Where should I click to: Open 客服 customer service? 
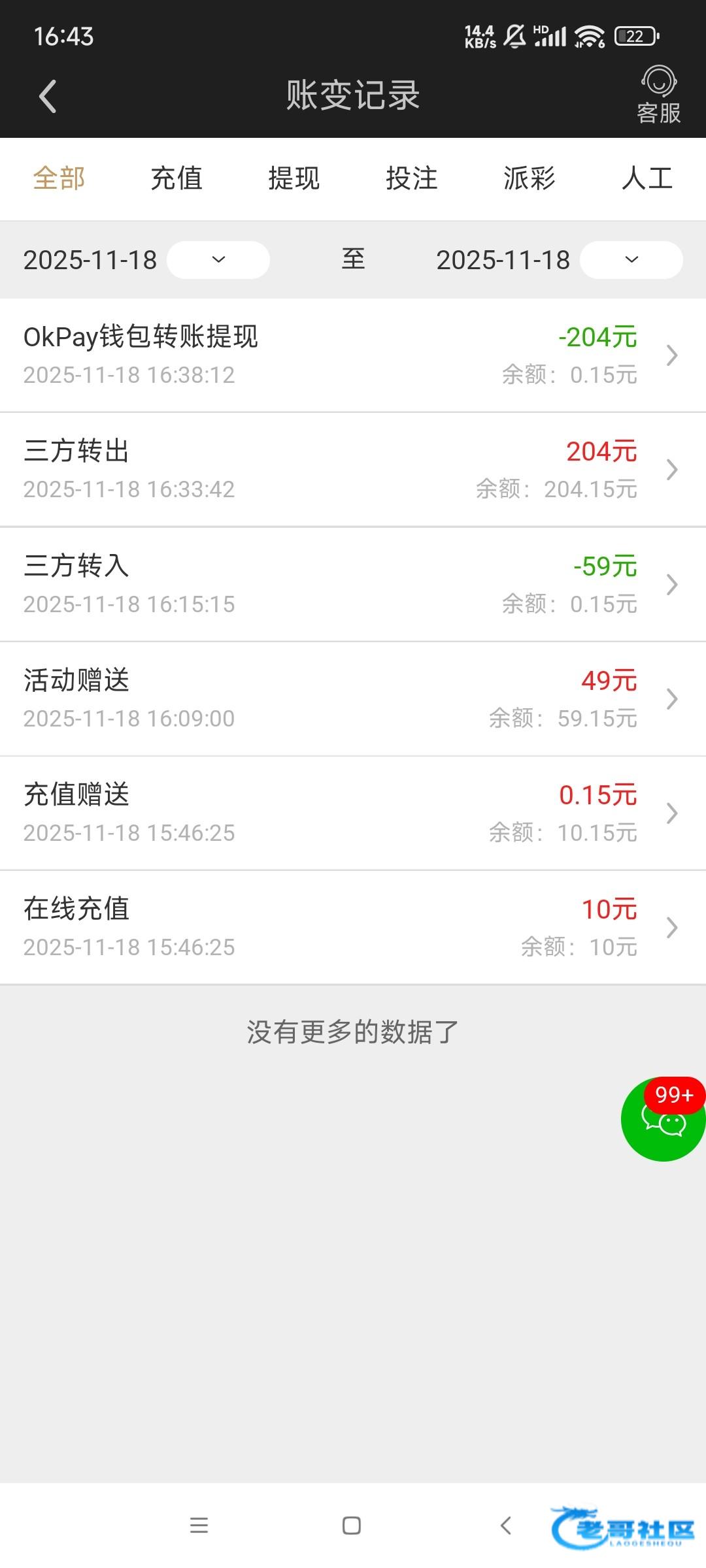658,95
